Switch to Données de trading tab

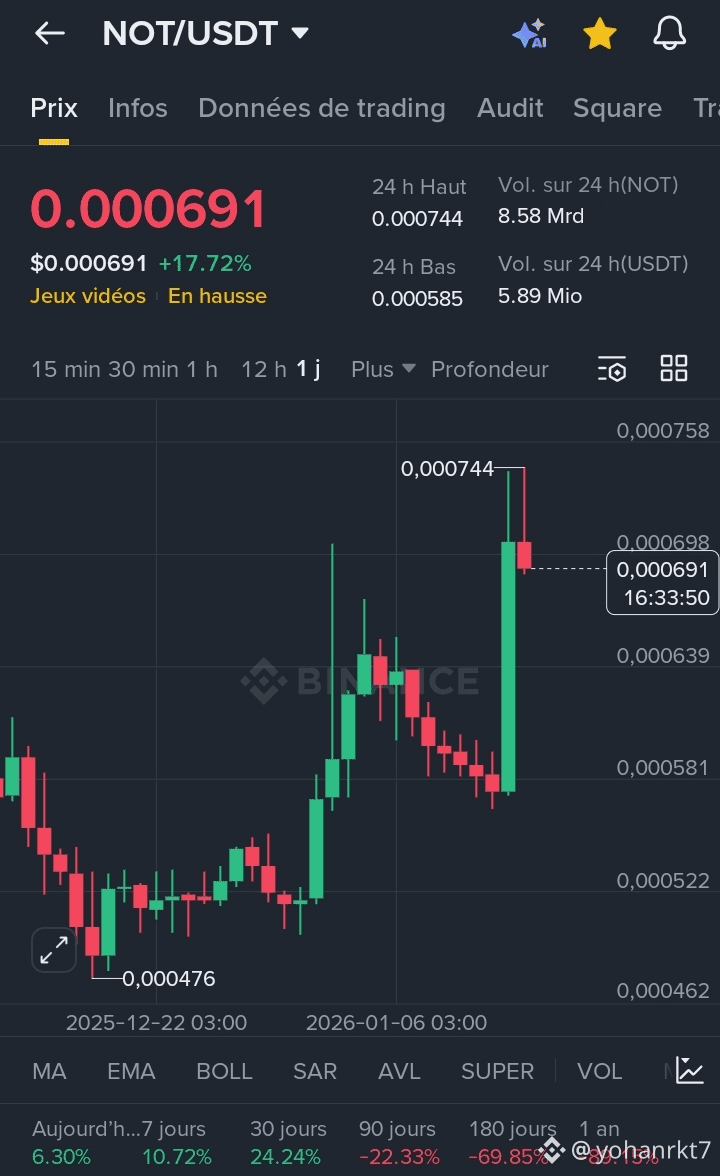coord(321,108)
